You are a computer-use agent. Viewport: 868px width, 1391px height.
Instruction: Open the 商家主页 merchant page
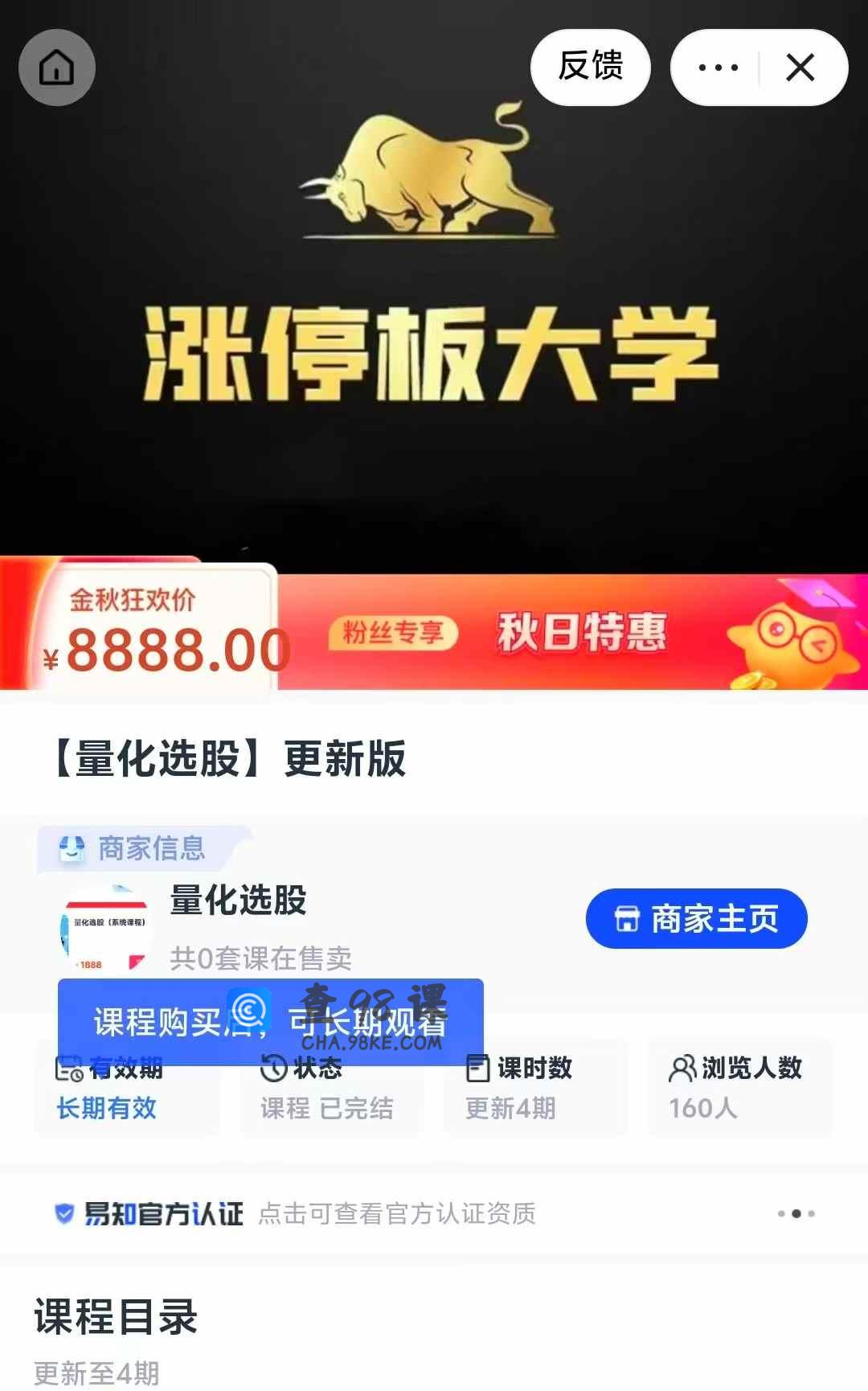[x=696, y=918]
